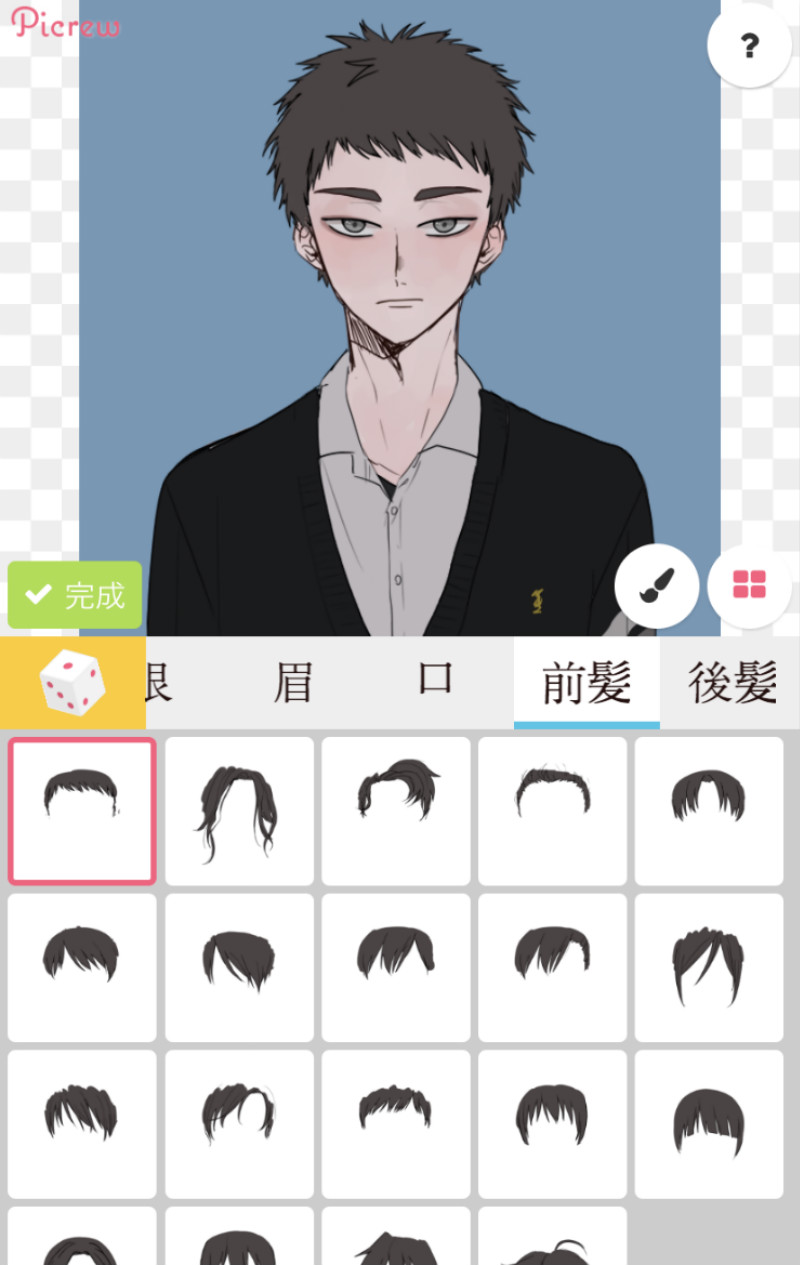Tap the green 完成 button
This screenshot has height=1265, width=800.
[x=75, y=595]
